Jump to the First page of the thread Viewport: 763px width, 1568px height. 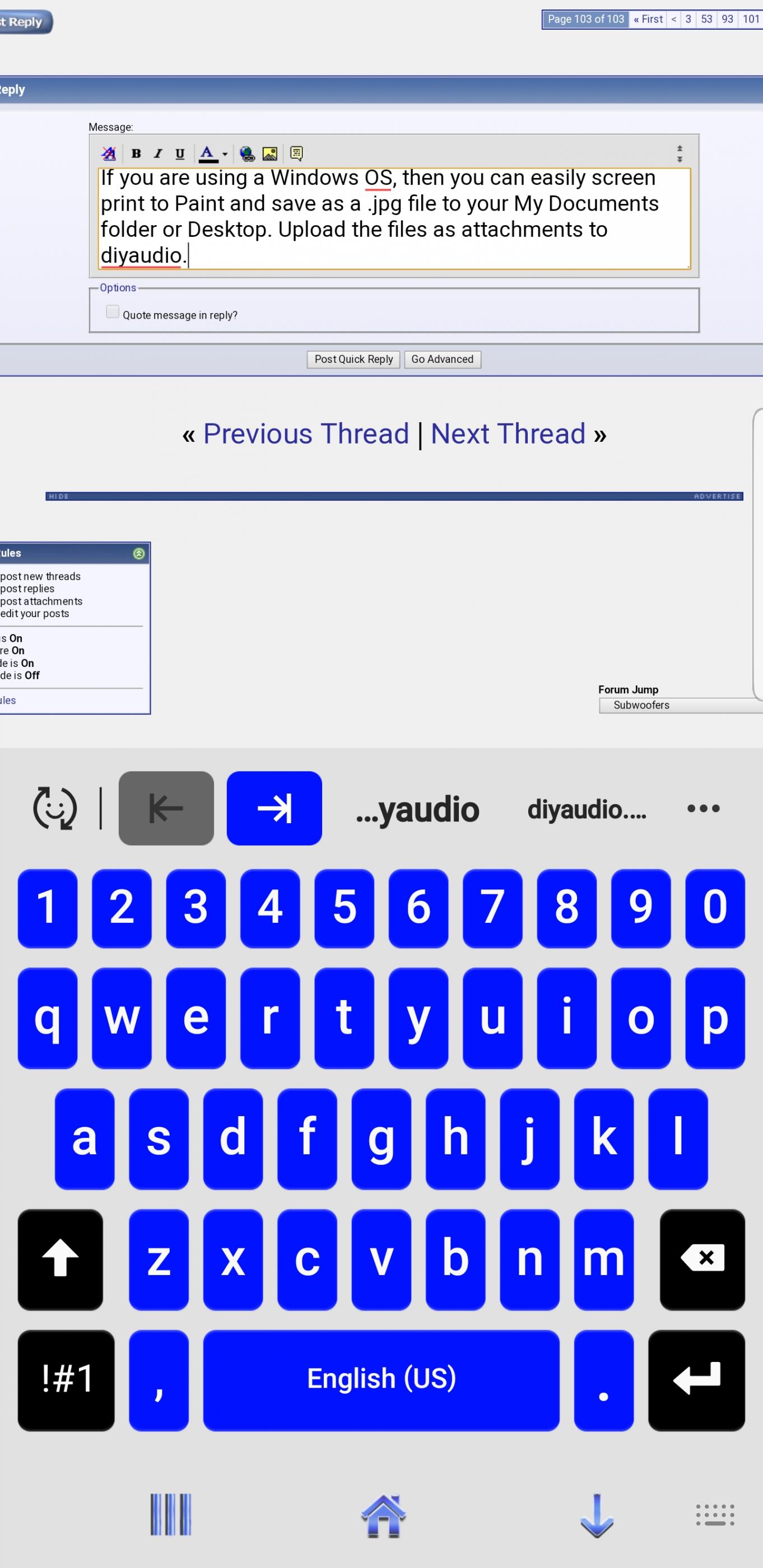(x=647, y=19)
